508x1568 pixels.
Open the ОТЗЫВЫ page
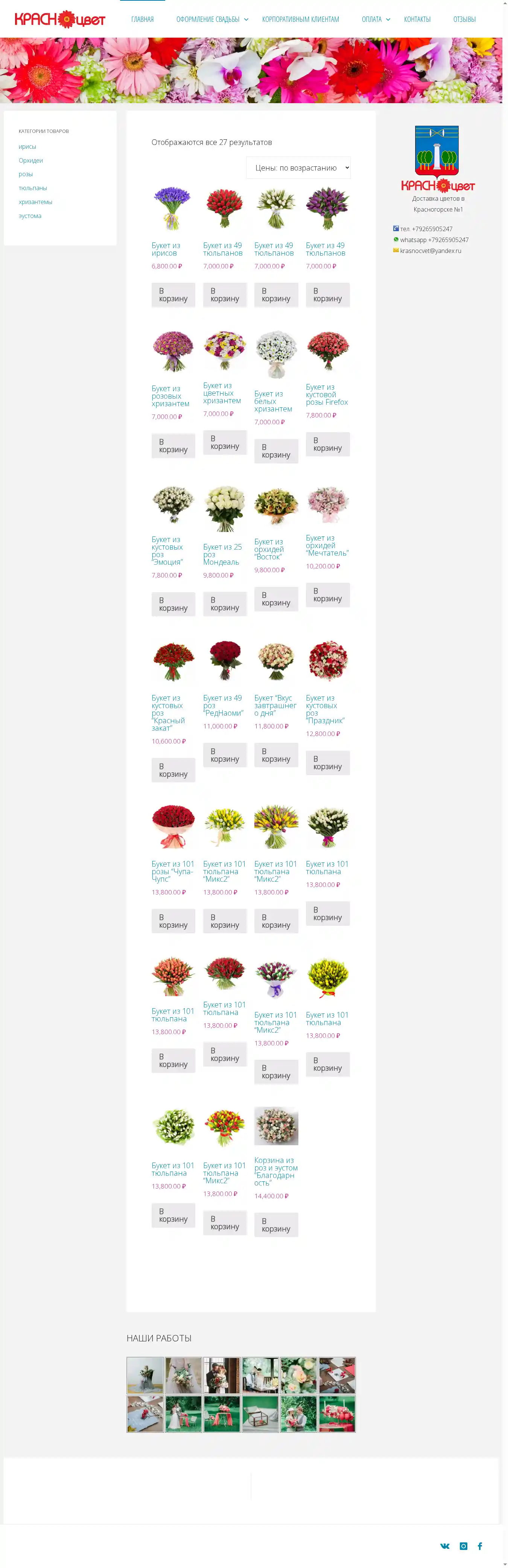coord(464,20)
